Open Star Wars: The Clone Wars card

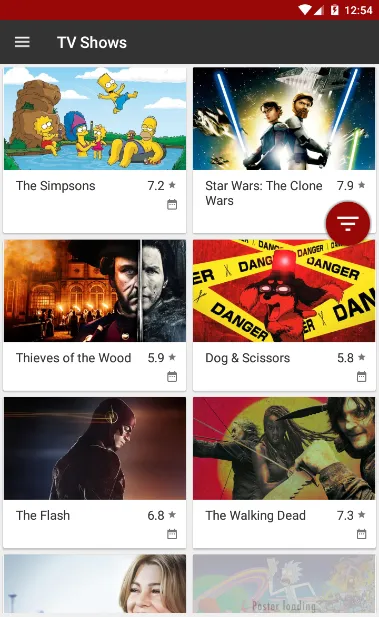[x=284, y=150]
